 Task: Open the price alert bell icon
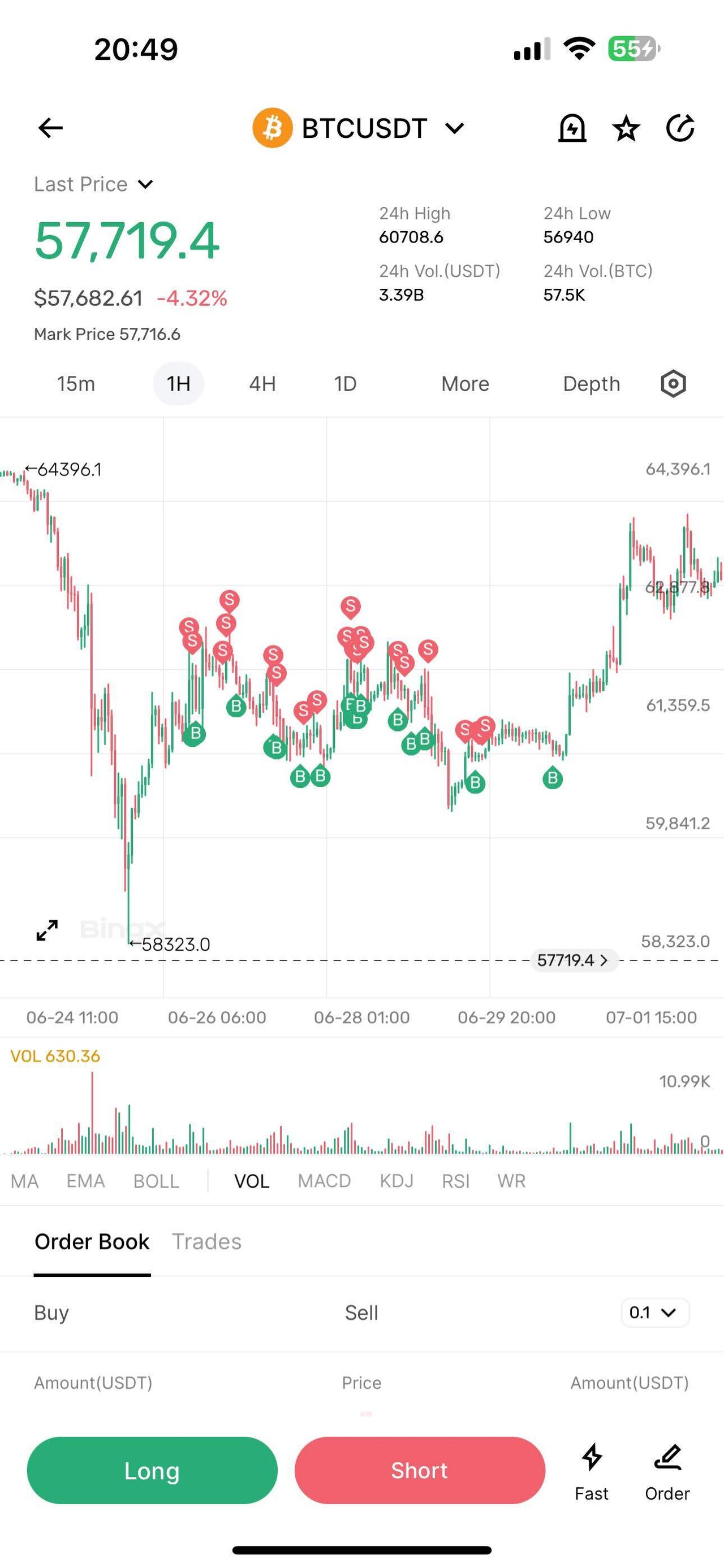coord(572,128)
